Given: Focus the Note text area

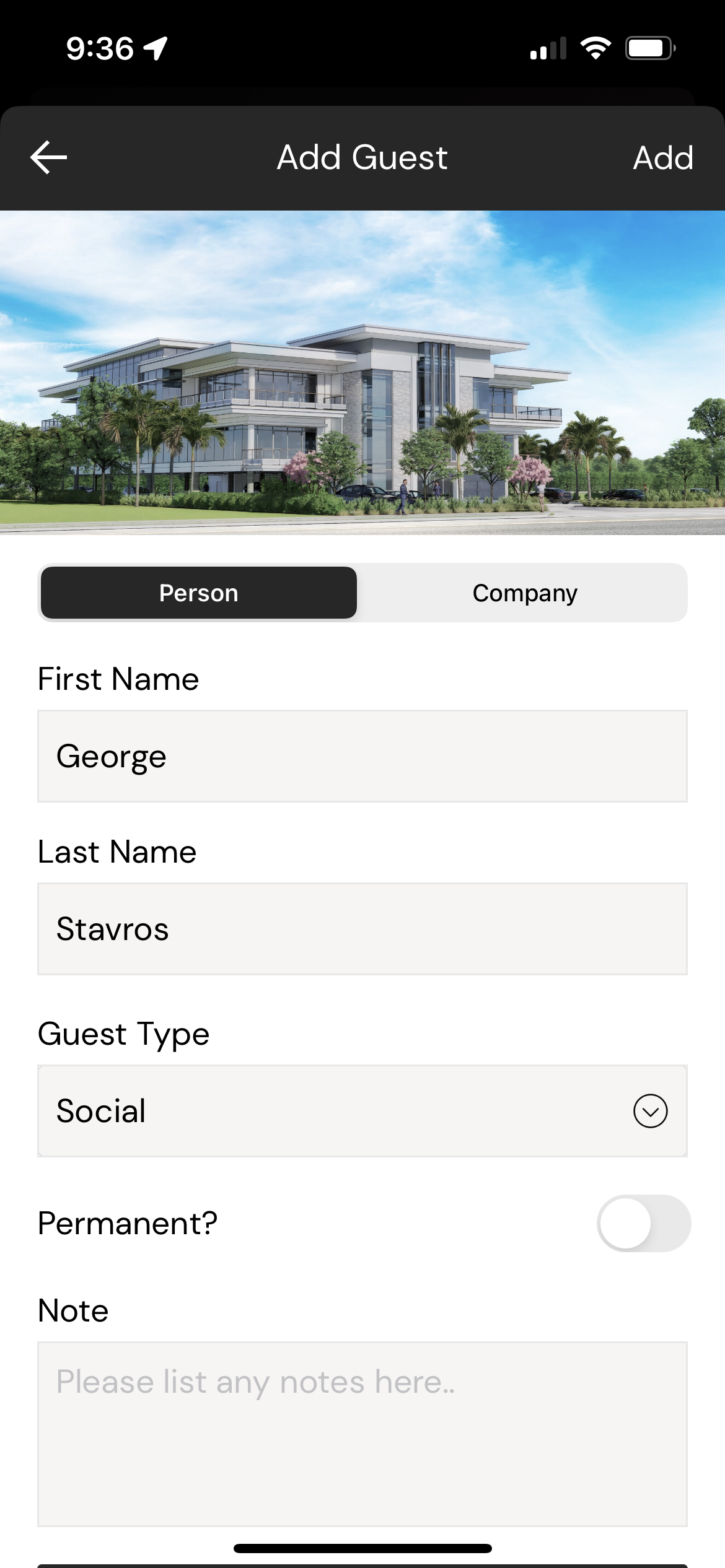Looking at the screenshot, I should (x=362, y=1434).
